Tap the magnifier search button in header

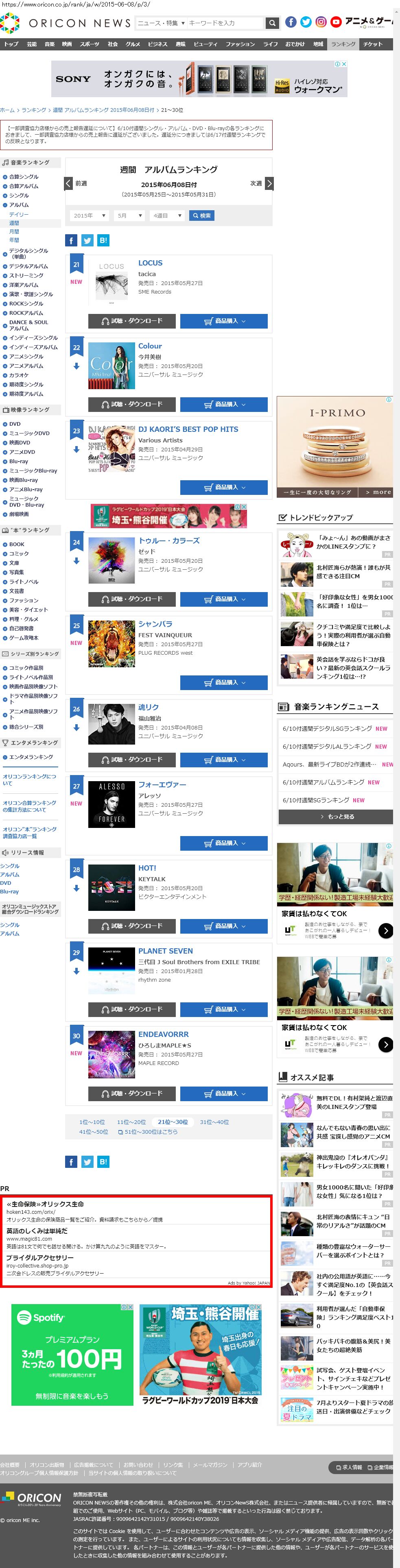point(273,23)
